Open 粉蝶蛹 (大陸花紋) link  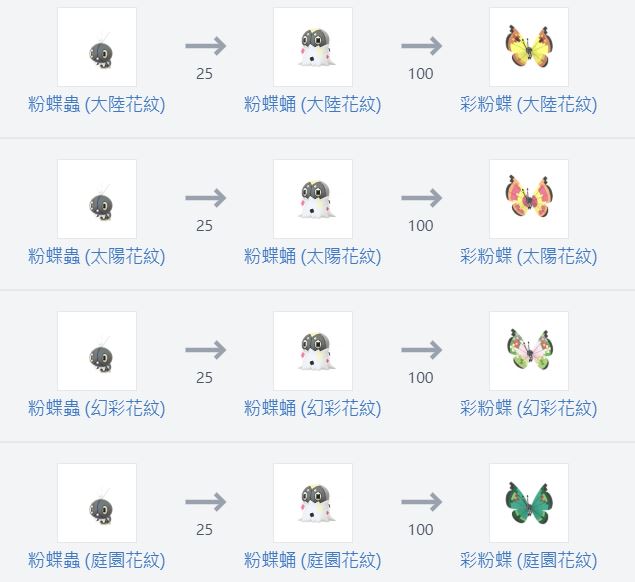click(x=312, y=104)
